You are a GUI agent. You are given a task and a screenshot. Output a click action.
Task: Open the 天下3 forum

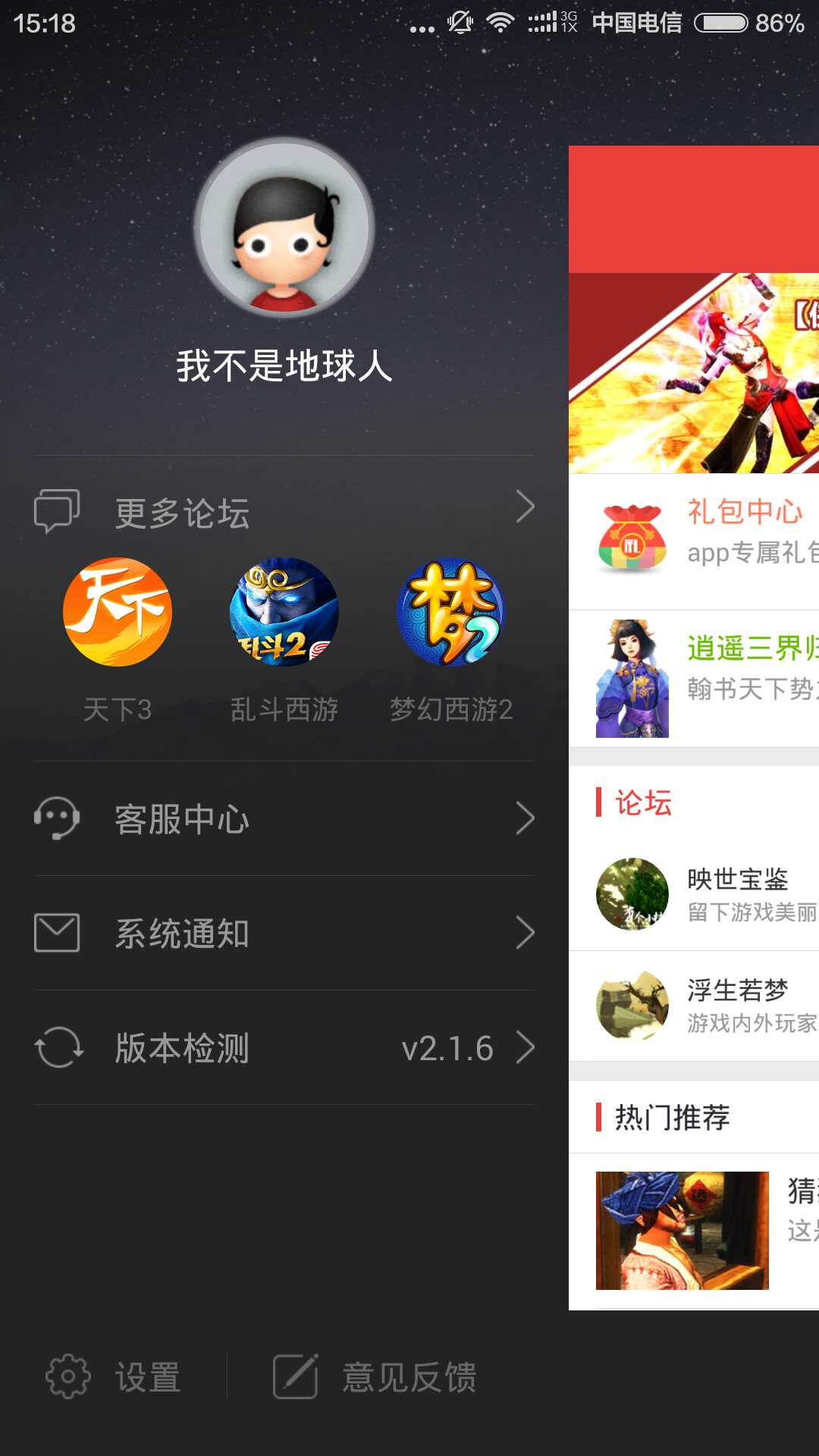click(x=118, y=613)
